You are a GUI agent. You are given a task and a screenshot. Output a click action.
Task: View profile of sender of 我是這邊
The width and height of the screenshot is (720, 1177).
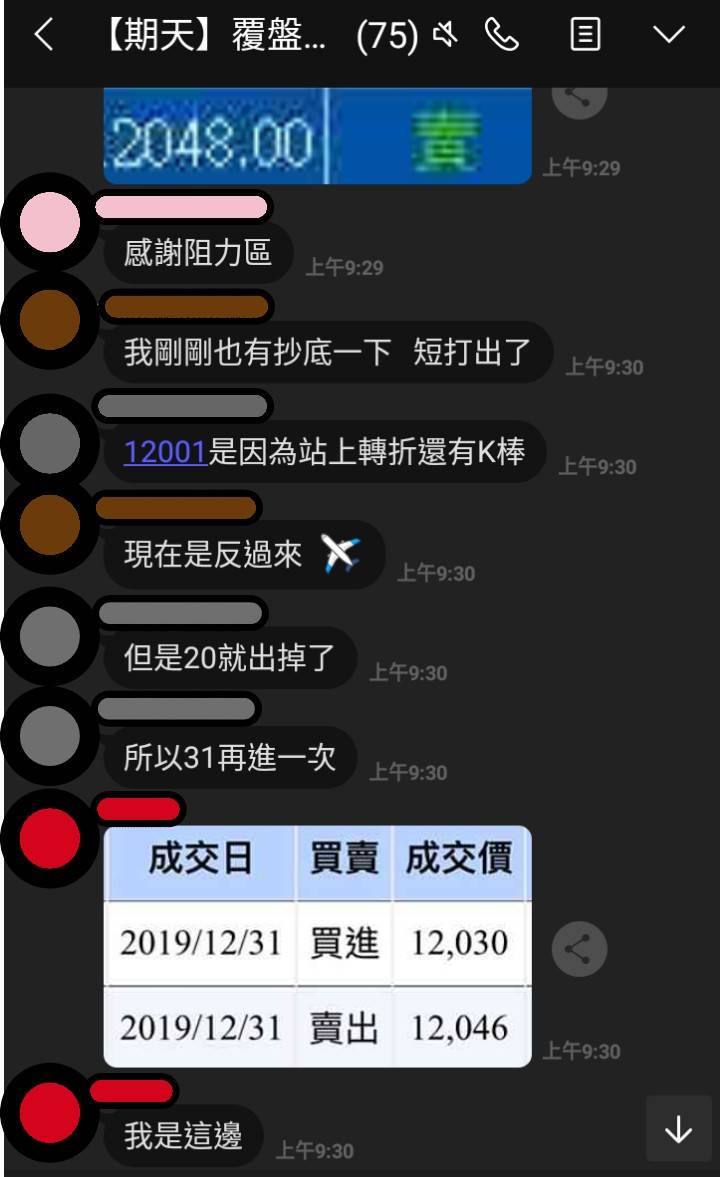[x=50, y=1112]
